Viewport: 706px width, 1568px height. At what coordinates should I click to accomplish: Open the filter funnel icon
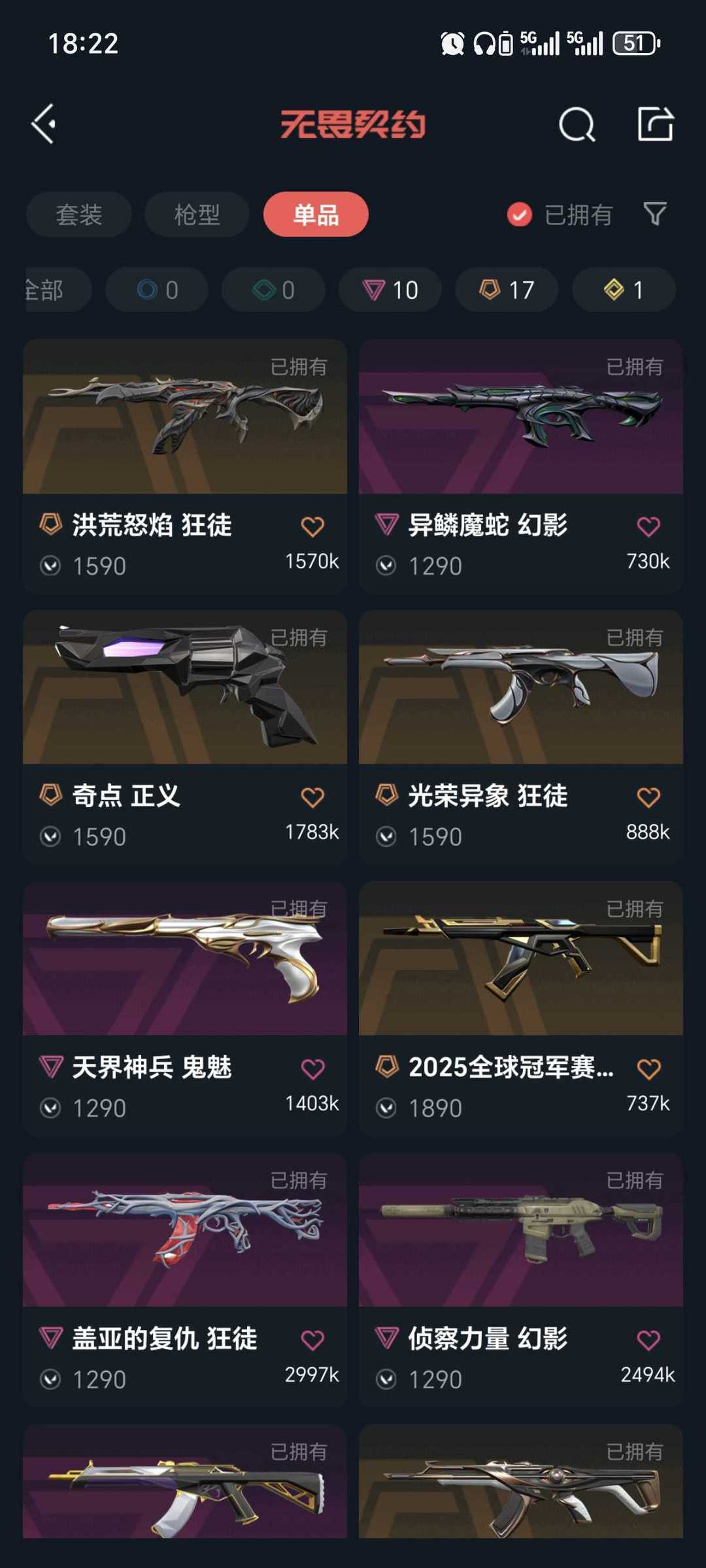(655, 214)
